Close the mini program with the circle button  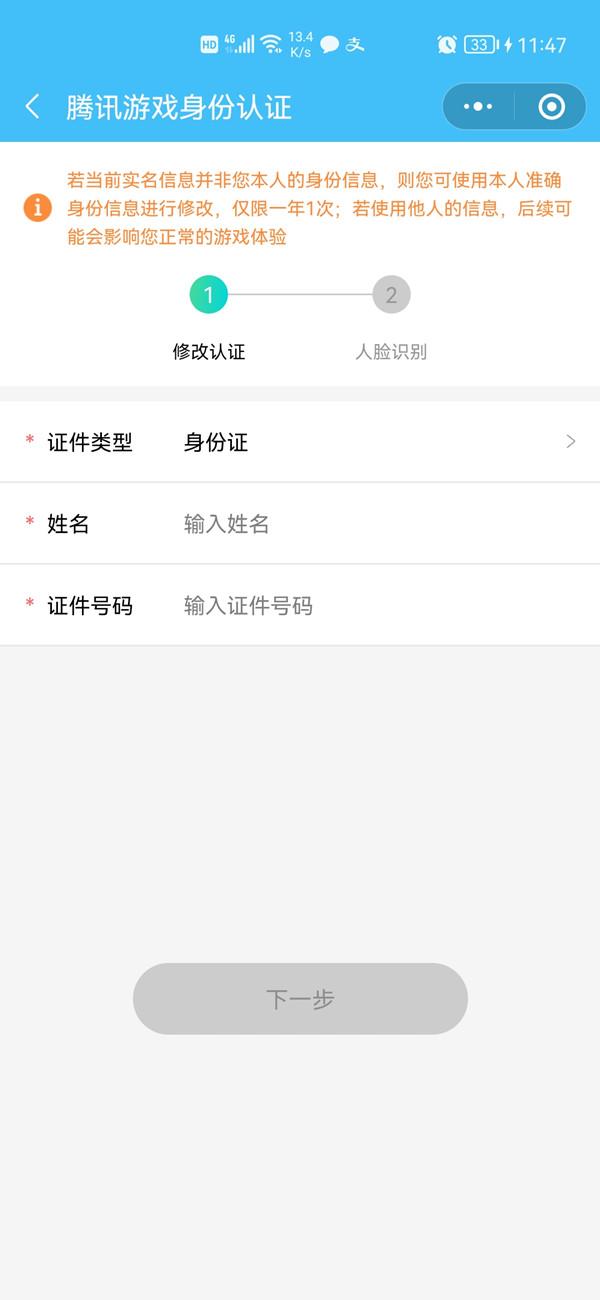pos(551,107)
